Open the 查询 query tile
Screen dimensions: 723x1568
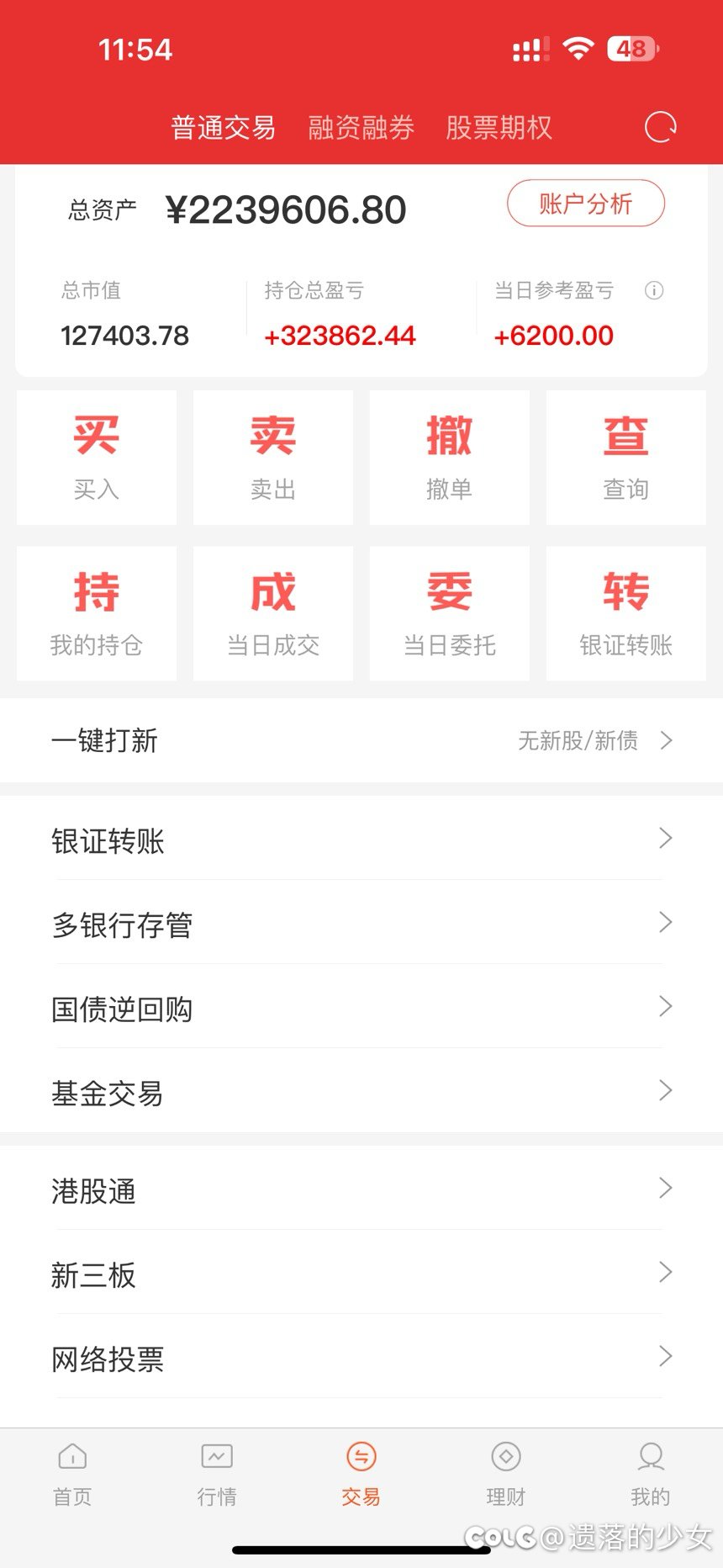[626, 458]
